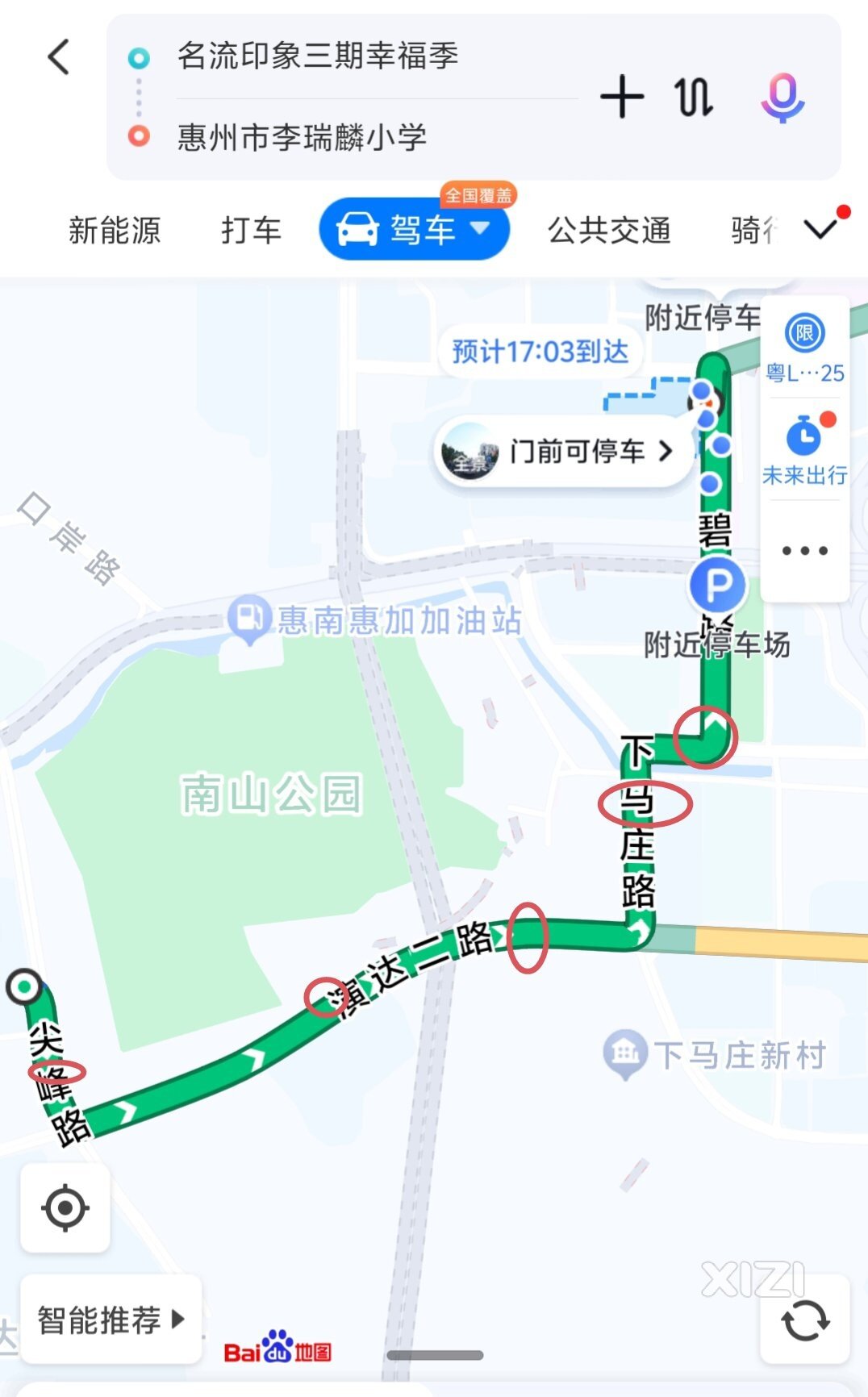
Task: Edit starting point 名流印象三期幸福季
Action: (318, 56)
